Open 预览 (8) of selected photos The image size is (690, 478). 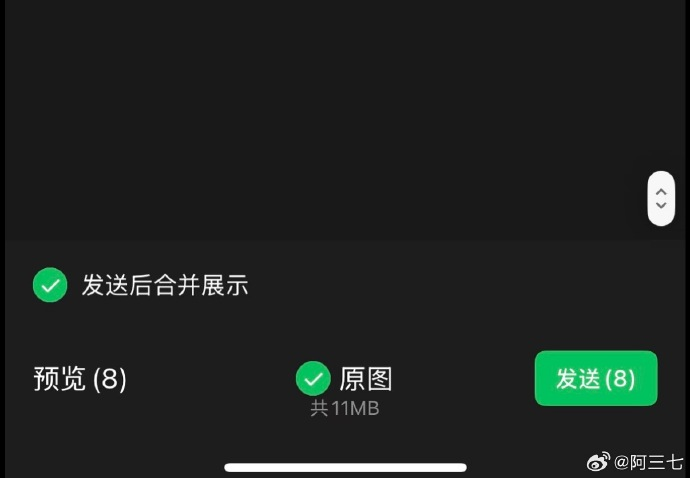pyautogui.click(x=80, y=379)
